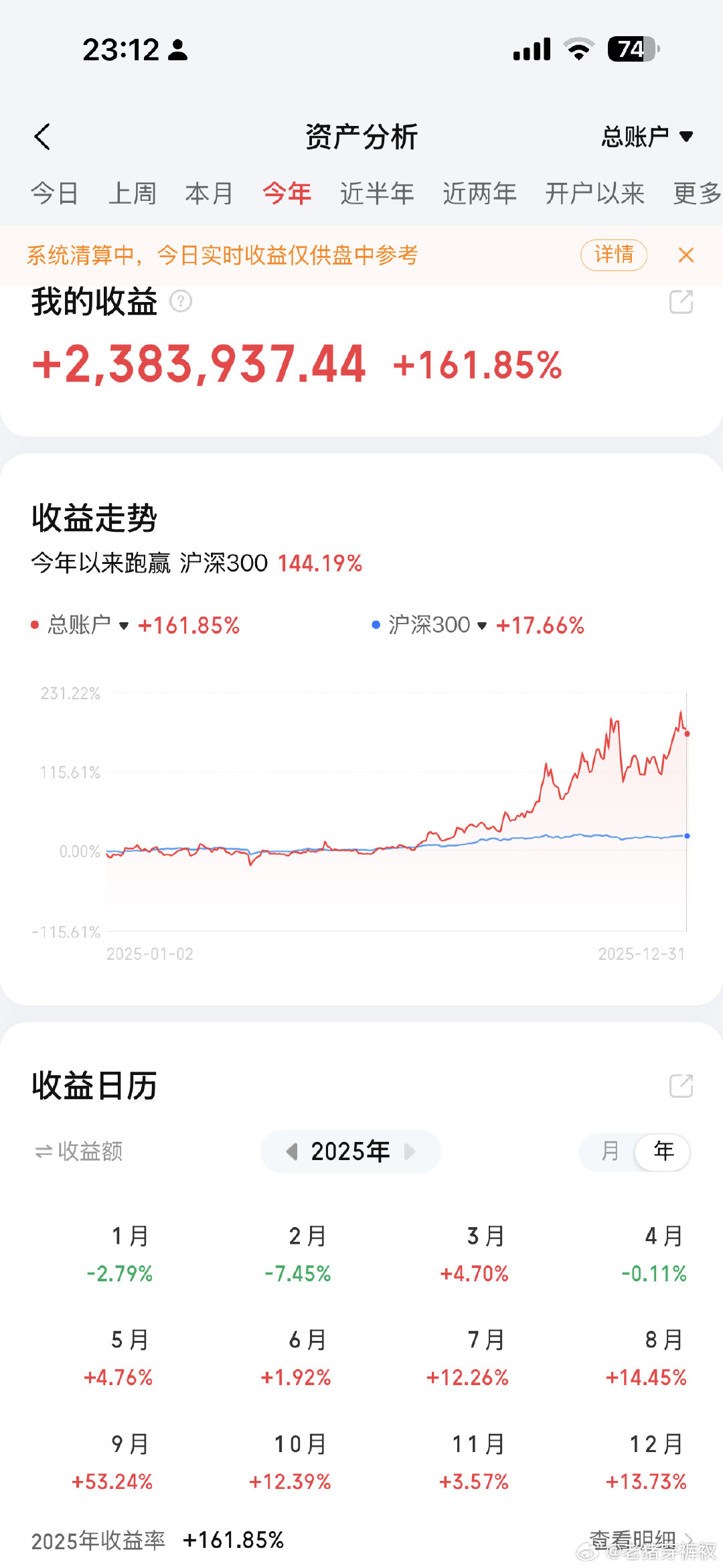Viewport: 723px width, 1568px height.
Task: Show the 近半年 period
Action: tap(376, 194)
